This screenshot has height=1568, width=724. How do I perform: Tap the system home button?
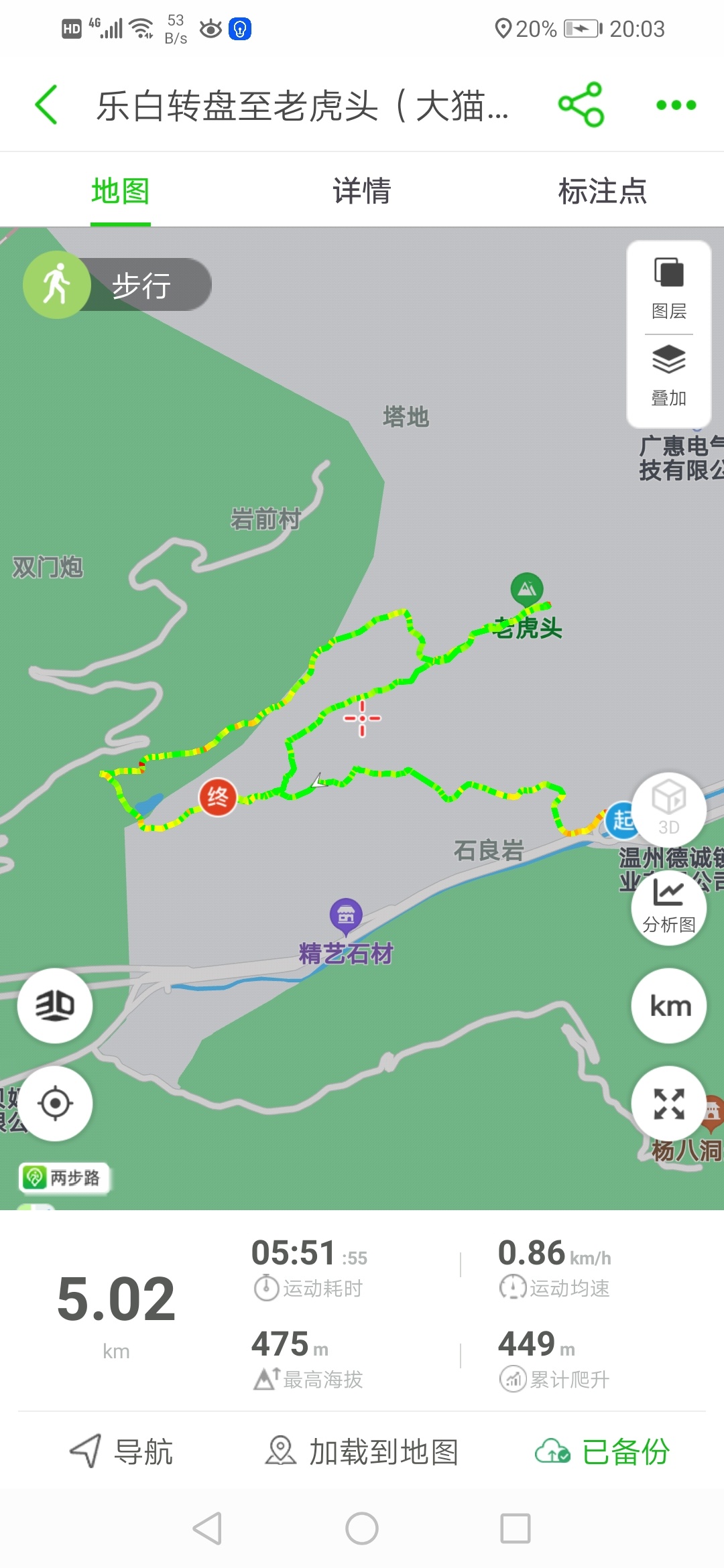click(x=362, y=1528)
